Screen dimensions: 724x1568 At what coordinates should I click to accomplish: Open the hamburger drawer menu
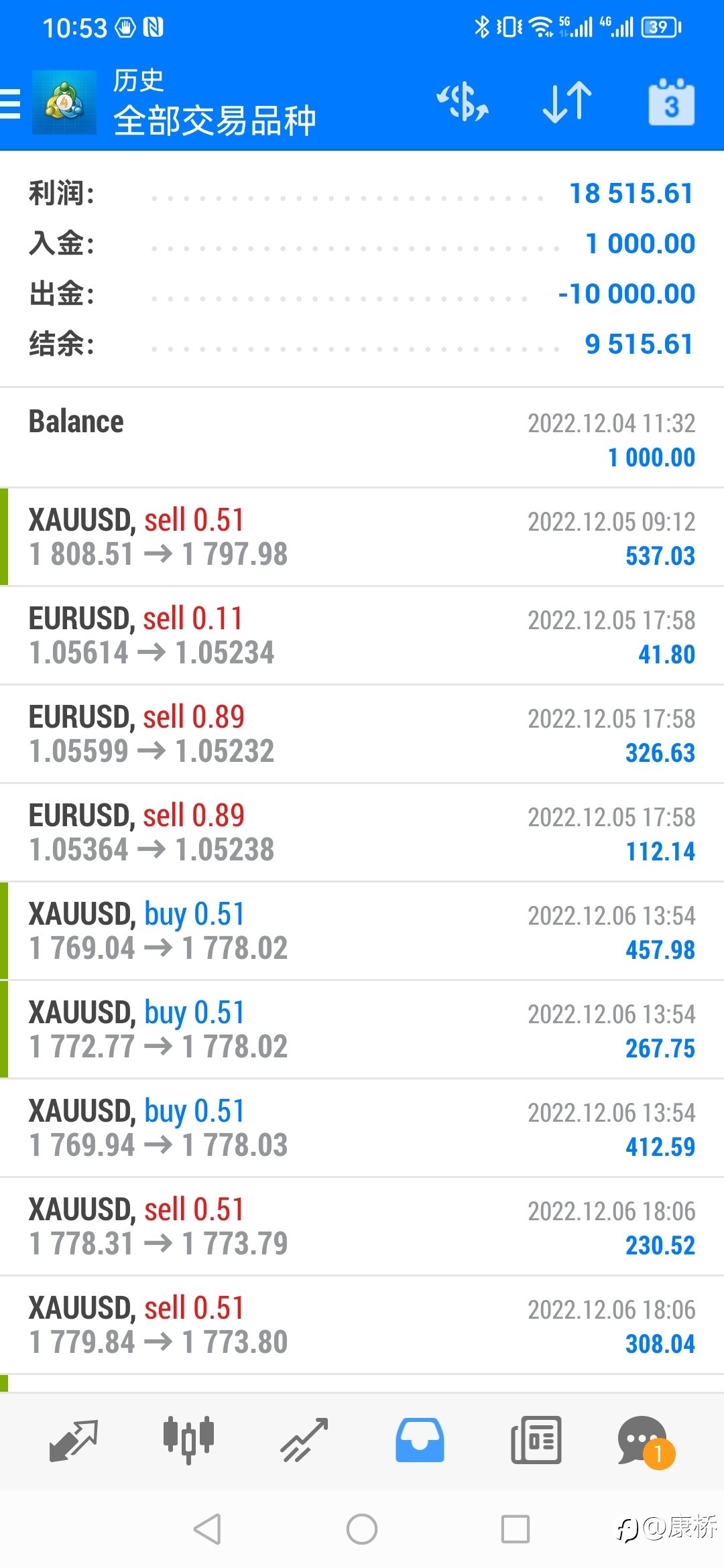(x=10, y=104)
